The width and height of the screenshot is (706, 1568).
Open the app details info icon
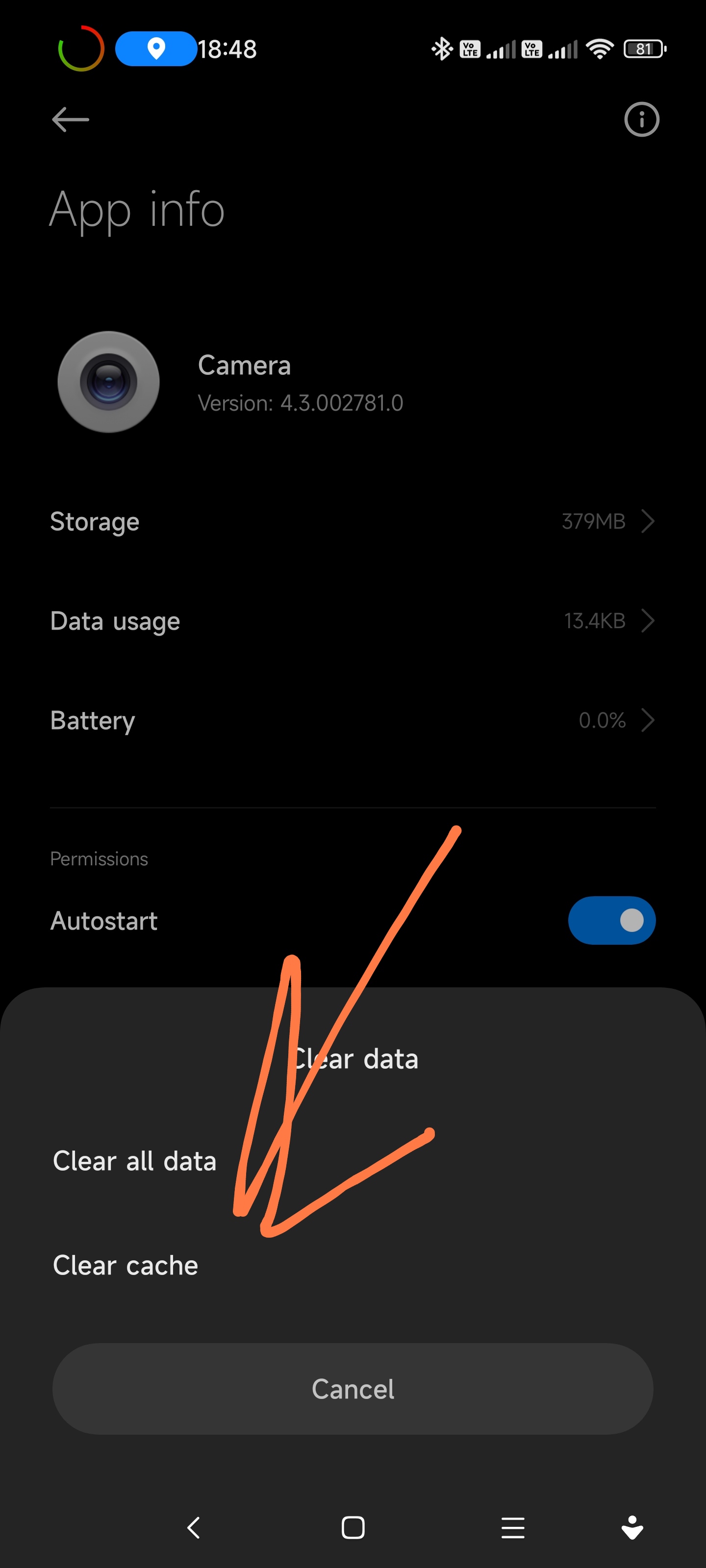click(x=641, y=119)
